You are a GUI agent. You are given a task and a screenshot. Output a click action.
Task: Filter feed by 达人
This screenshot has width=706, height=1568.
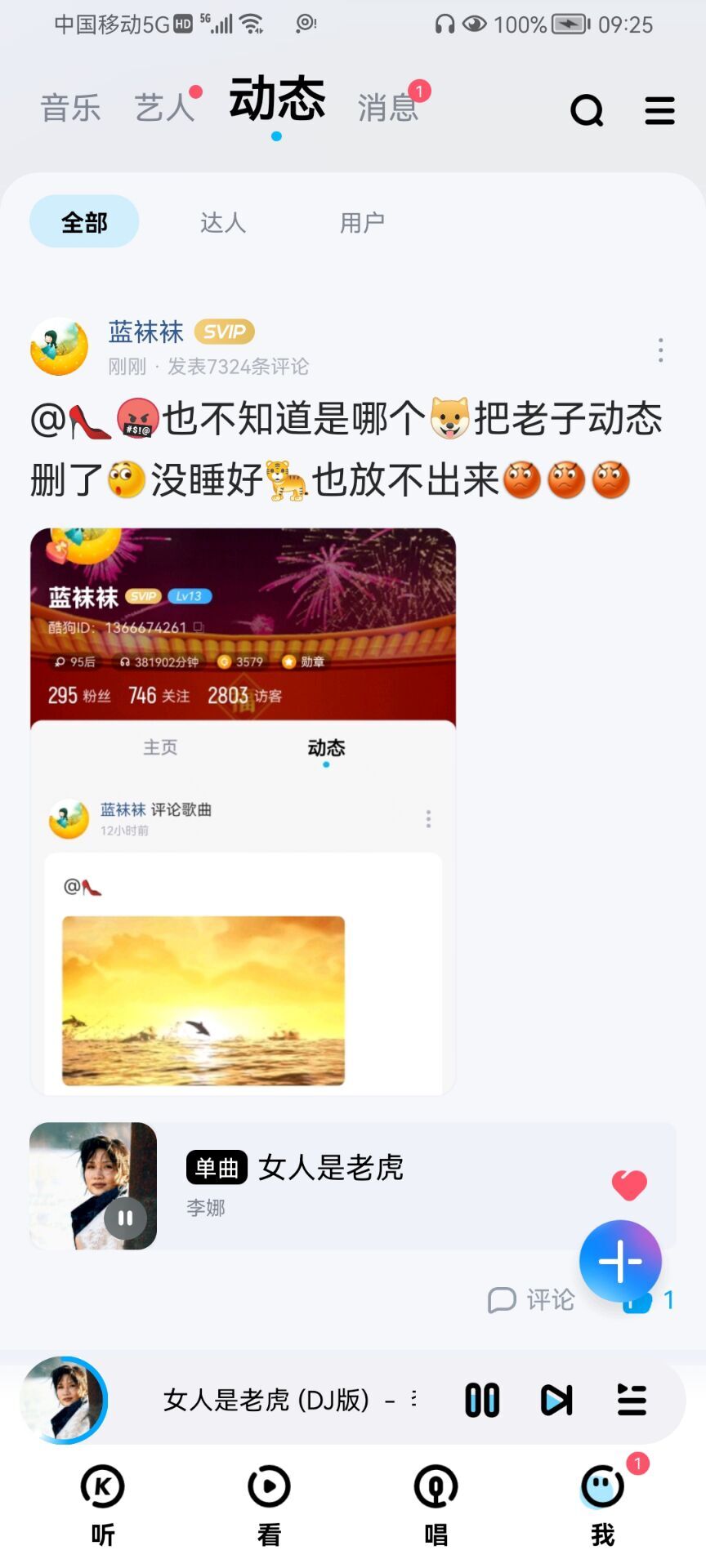coord(223,222)
